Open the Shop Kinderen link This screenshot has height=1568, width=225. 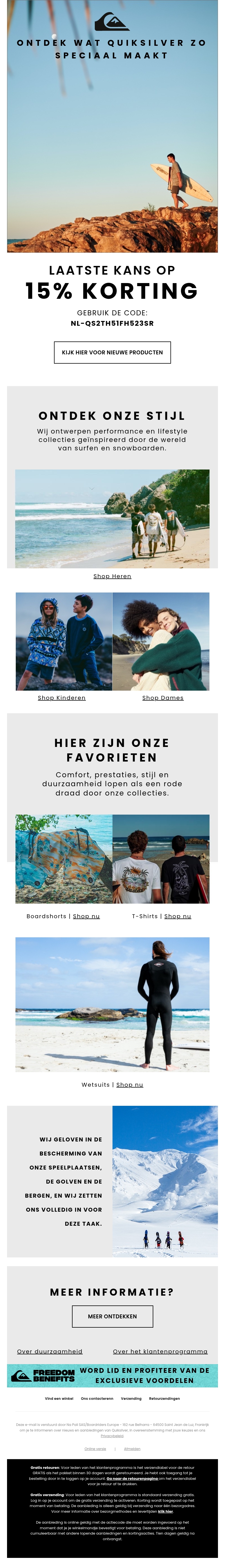[x=62, y=698]
